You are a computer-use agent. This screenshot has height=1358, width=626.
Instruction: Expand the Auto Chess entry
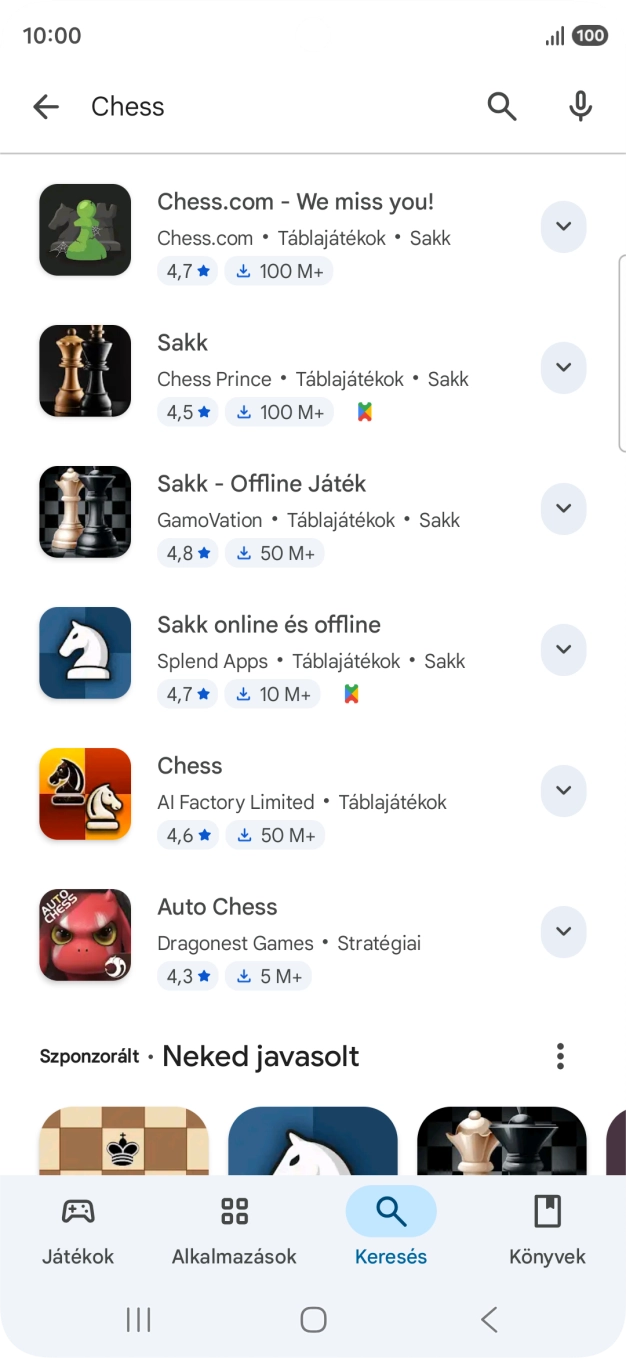(563, 931)
